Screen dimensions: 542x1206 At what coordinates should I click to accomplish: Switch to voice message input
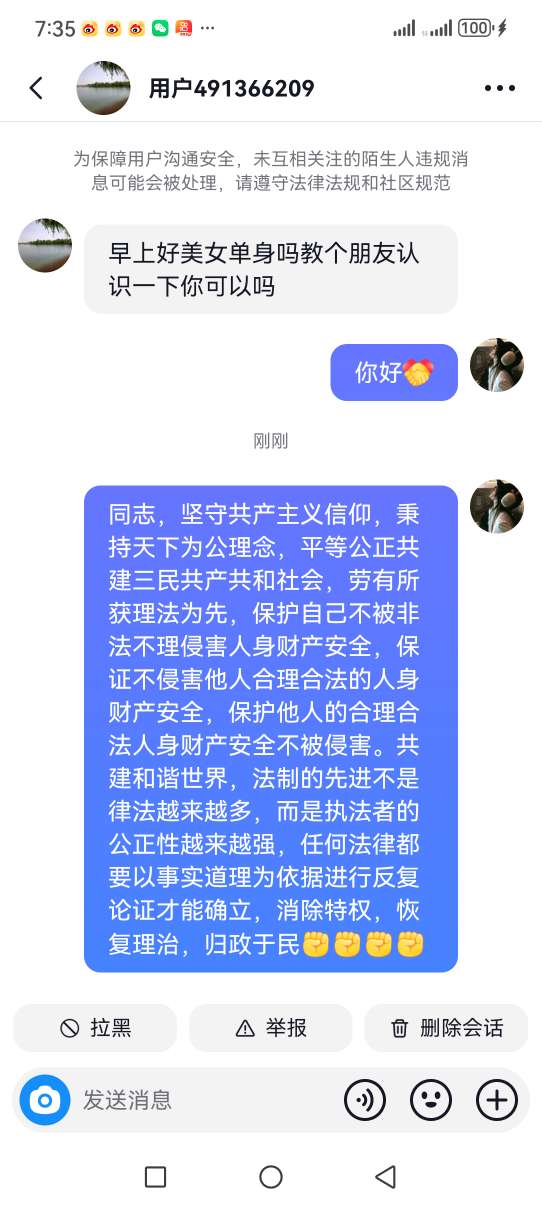365,1100
